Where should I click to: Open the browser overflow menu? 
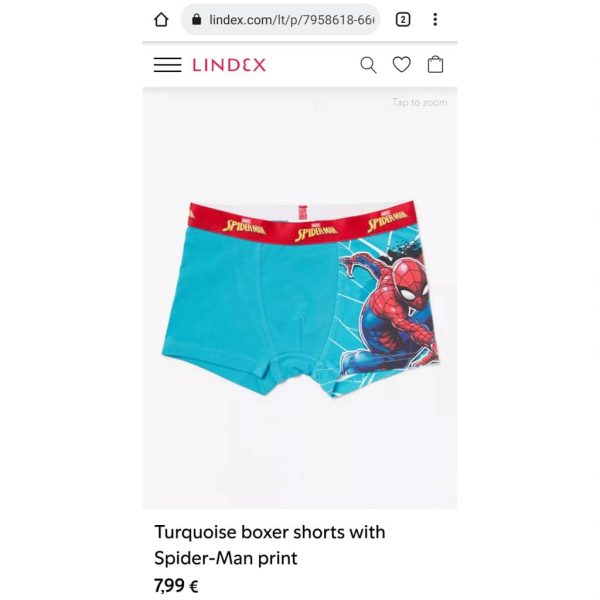pos(435,20)
